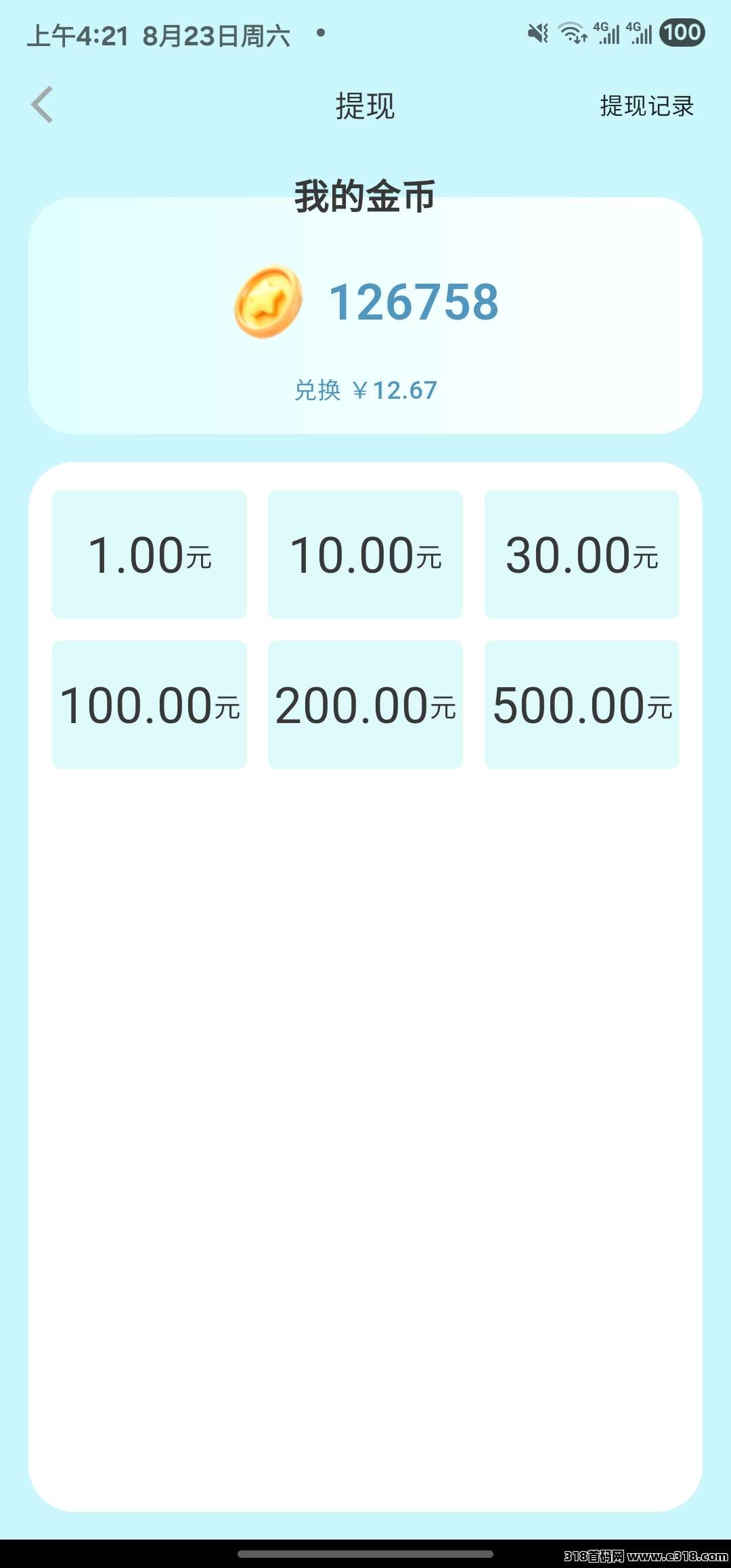This screenshot has height=1568, width=731.
Task: Select the 1.00元 withdrawal amount
Action: pyautogui.click(x=150, y=554)
